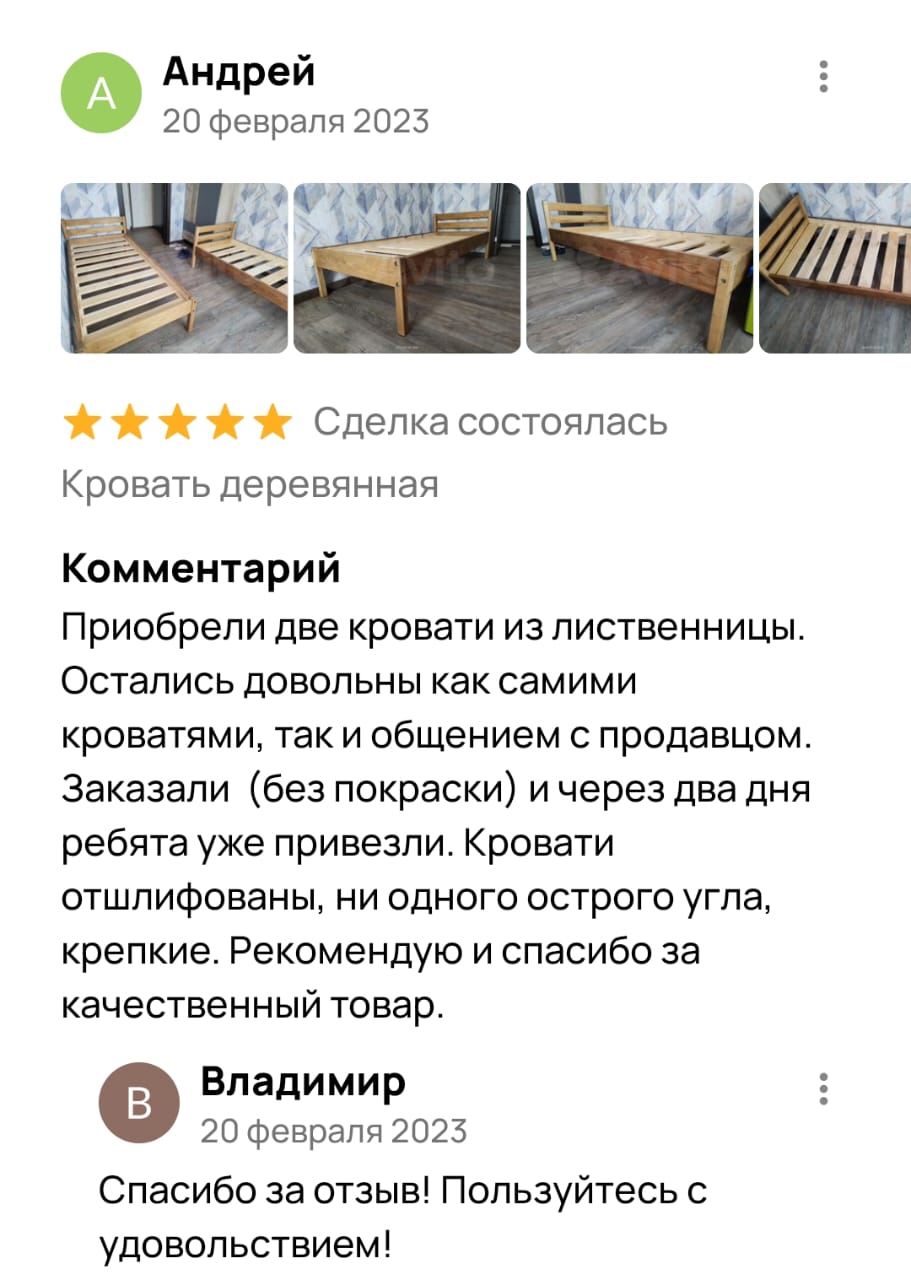Open the partially visible fourth photo

pyautogui.click(x=835, y=268)
